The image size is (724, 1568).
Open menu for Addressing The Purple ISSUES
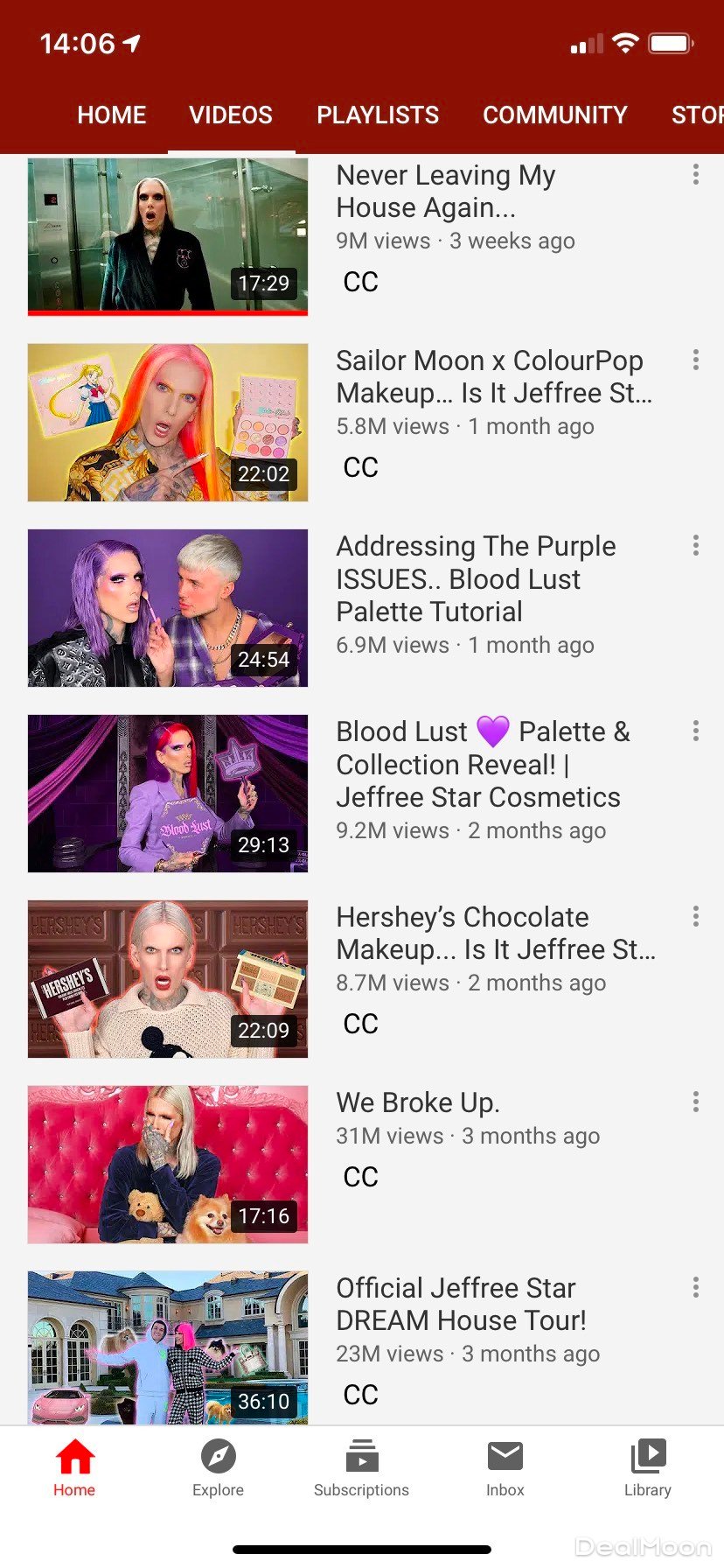pyautogui.click(x=695, y=545)
